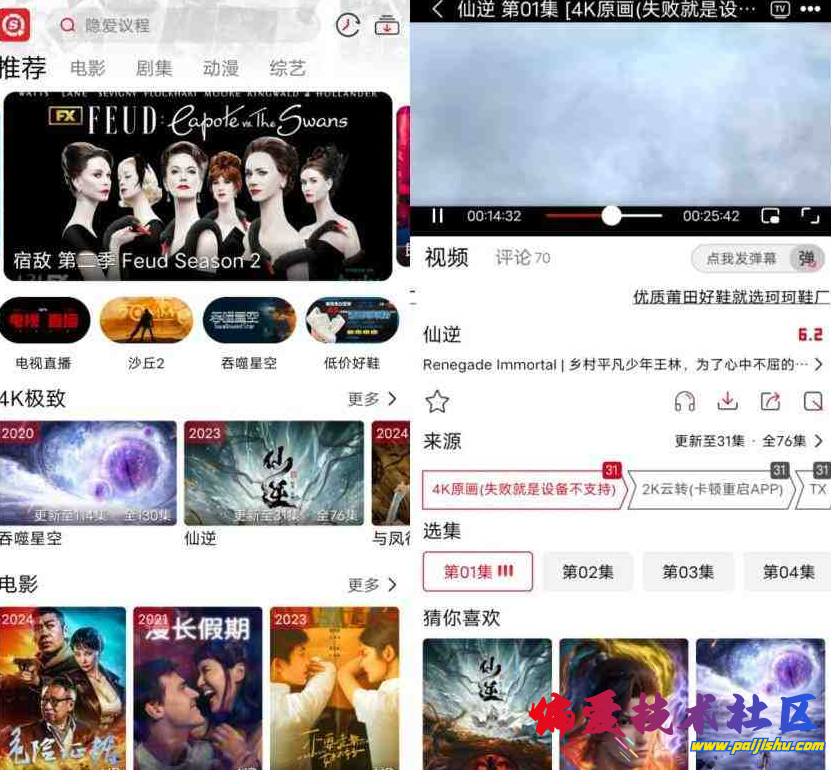
Task: Enter fullscreen video mode
Action: coord(810,216)
